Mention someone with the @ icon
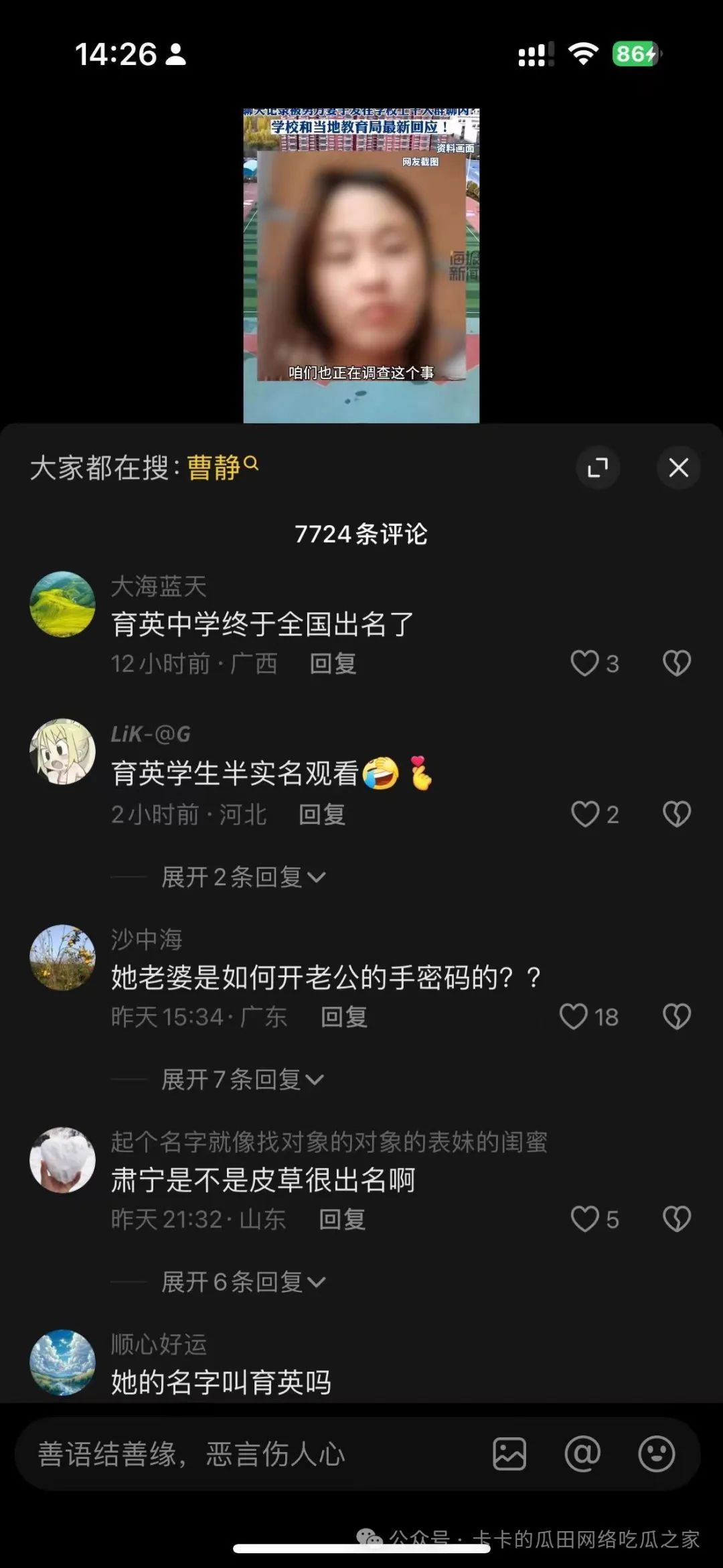 (582, 1454)
